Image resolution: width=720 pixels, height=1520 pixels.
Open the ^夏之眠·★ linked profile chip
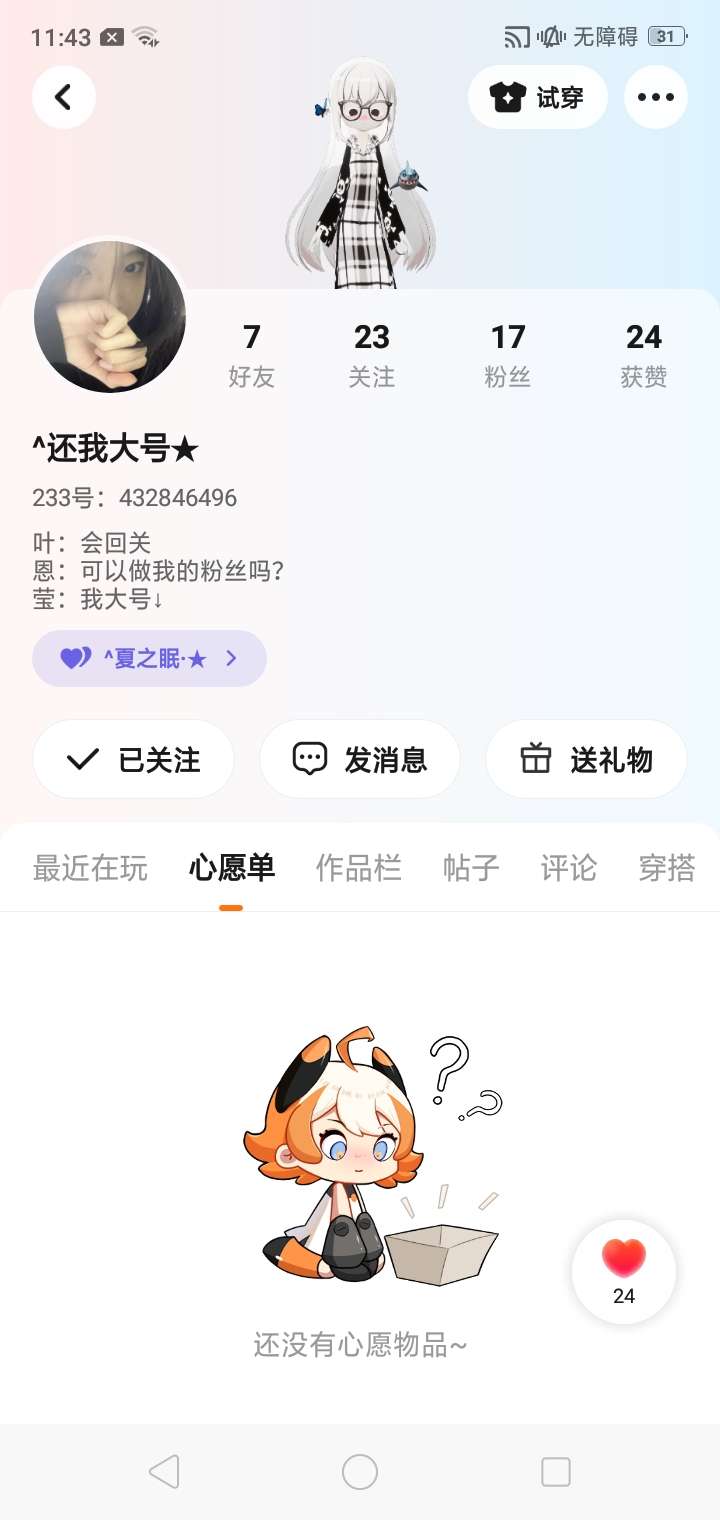(149, 658)
